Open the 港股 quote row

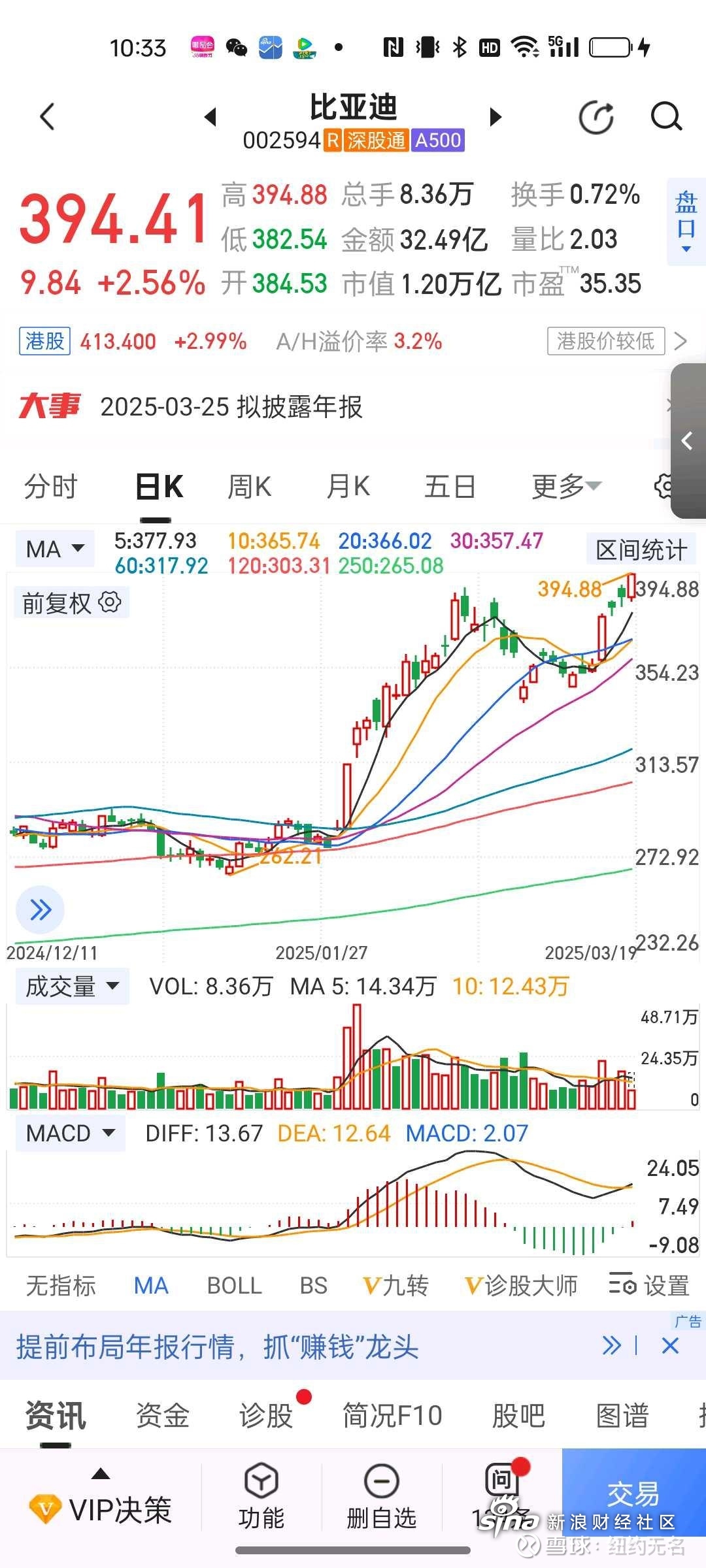[x=353, y=341]
